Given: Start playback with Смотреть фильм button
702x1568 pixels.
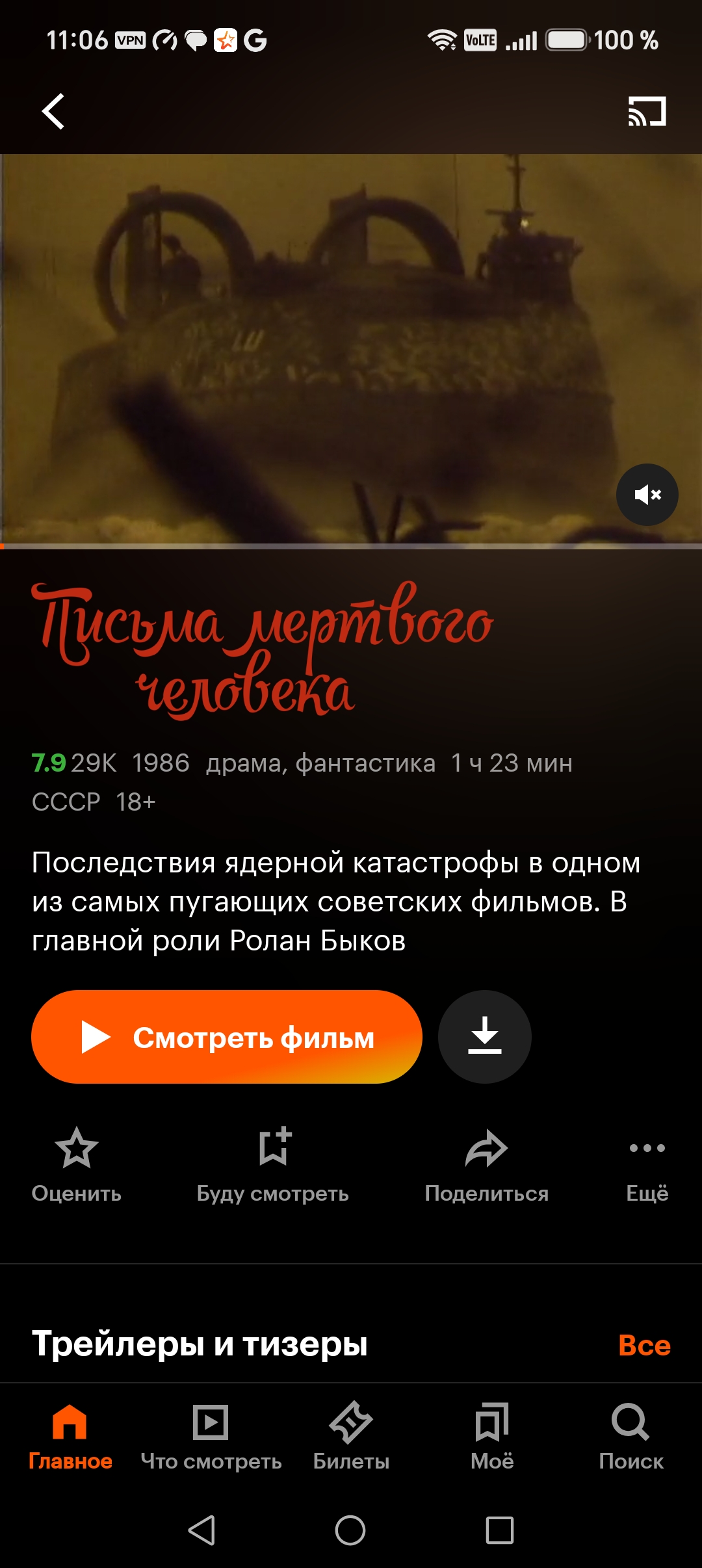Looking at the screenshot, I should 227,1037.
